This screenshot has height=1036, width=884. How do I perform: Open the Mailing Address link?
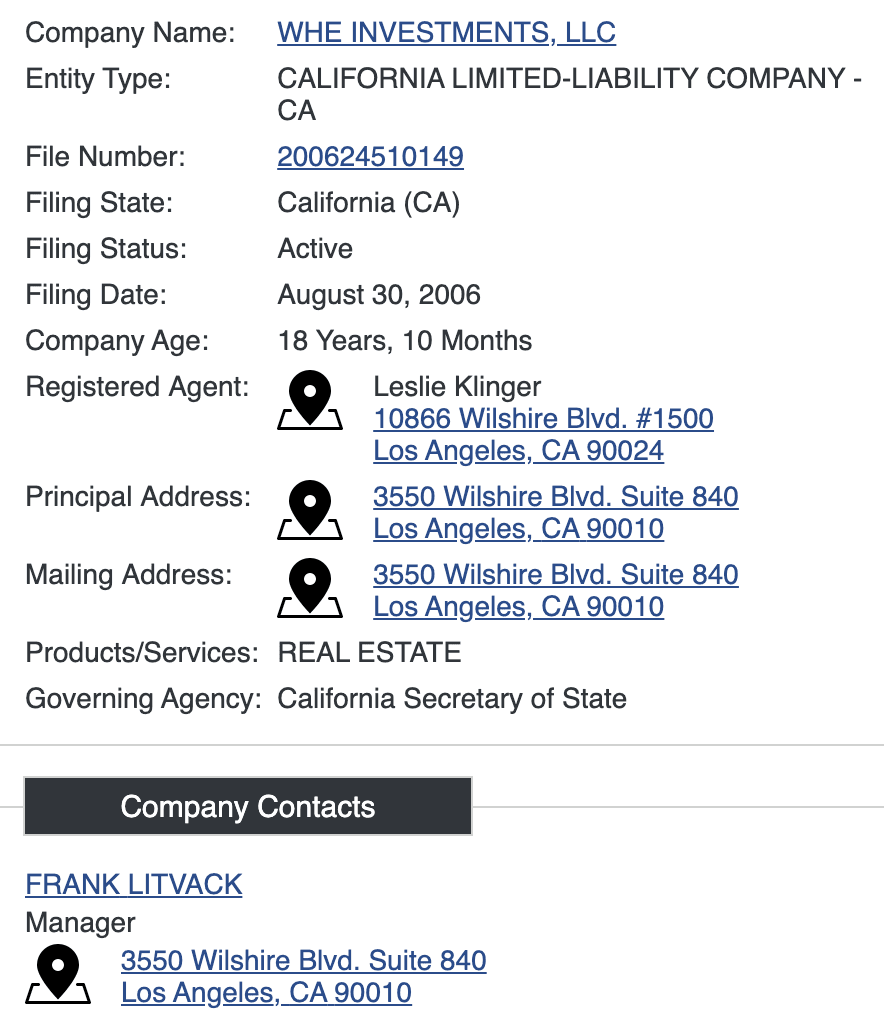coord(556,591)
